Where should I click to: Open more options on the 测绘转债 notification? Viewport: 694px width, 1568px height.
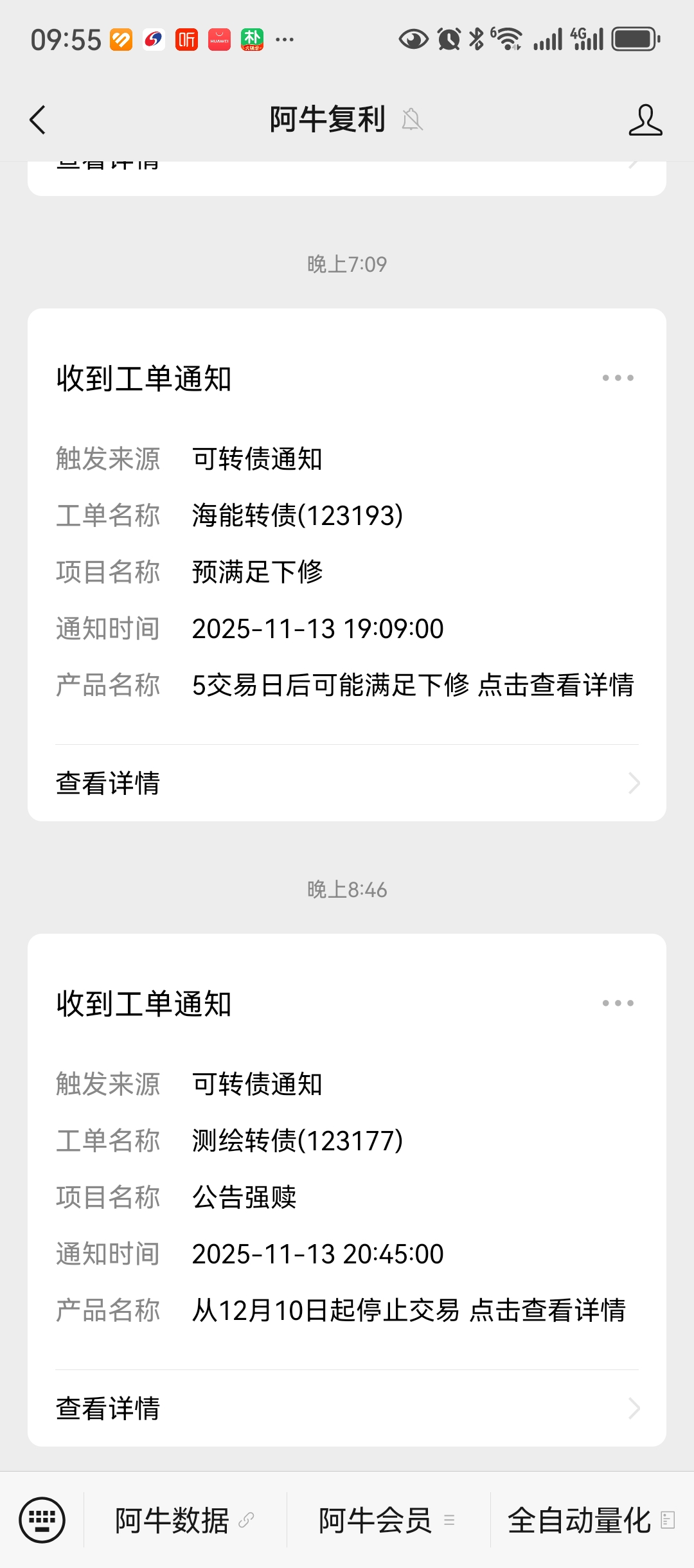(x=618, y=1003)
